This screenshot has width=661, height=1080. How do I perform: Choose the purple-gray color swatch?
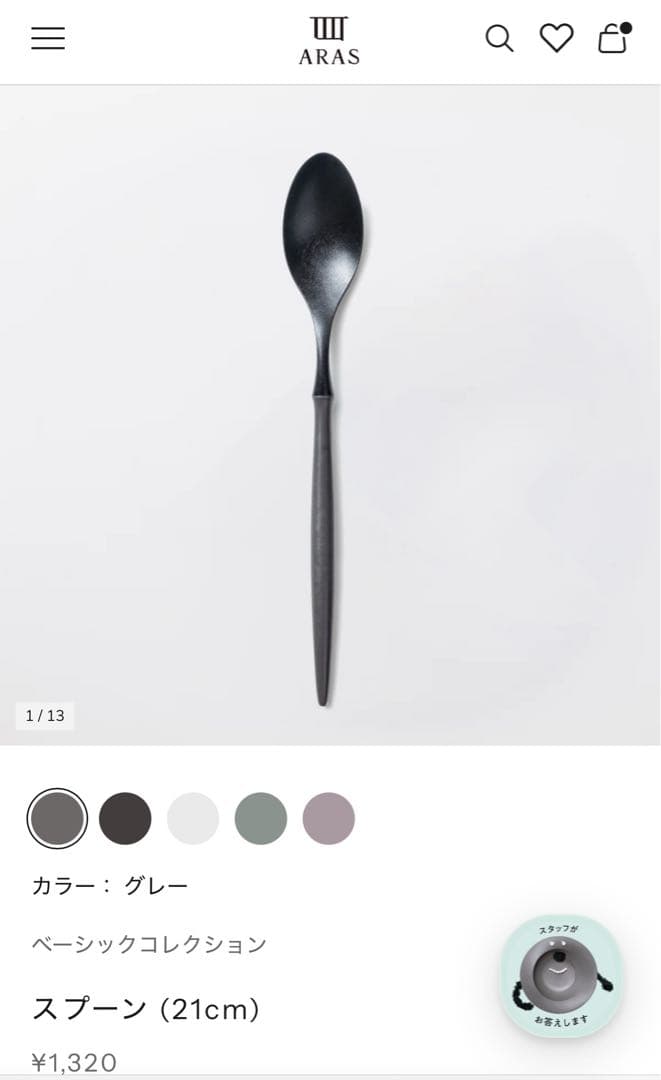(329, 819)
